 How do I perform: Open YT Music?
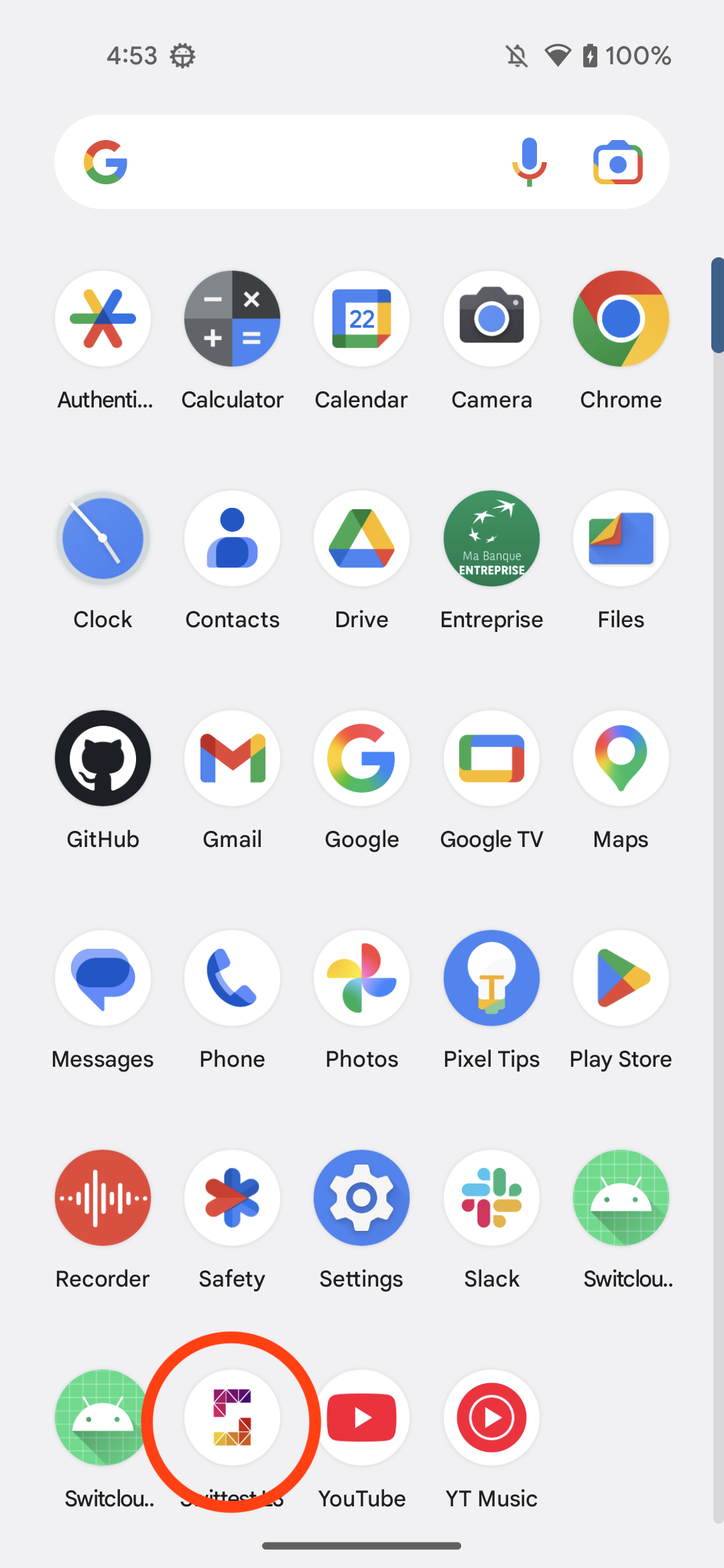(x=491, y=1418)
